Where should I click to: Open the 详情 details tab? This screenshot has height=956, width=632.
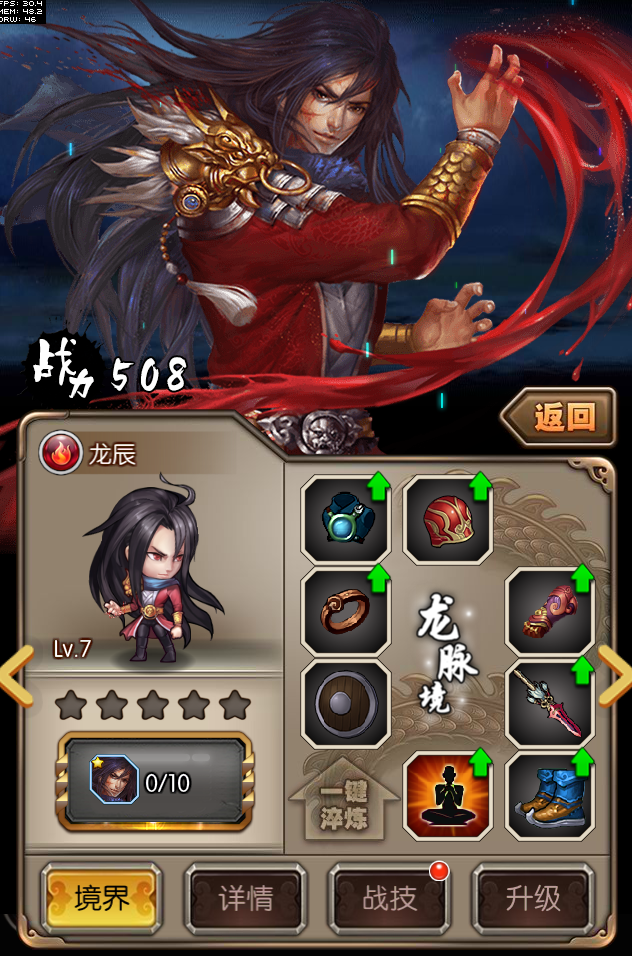pyautogui.click(x=246, y=898)
